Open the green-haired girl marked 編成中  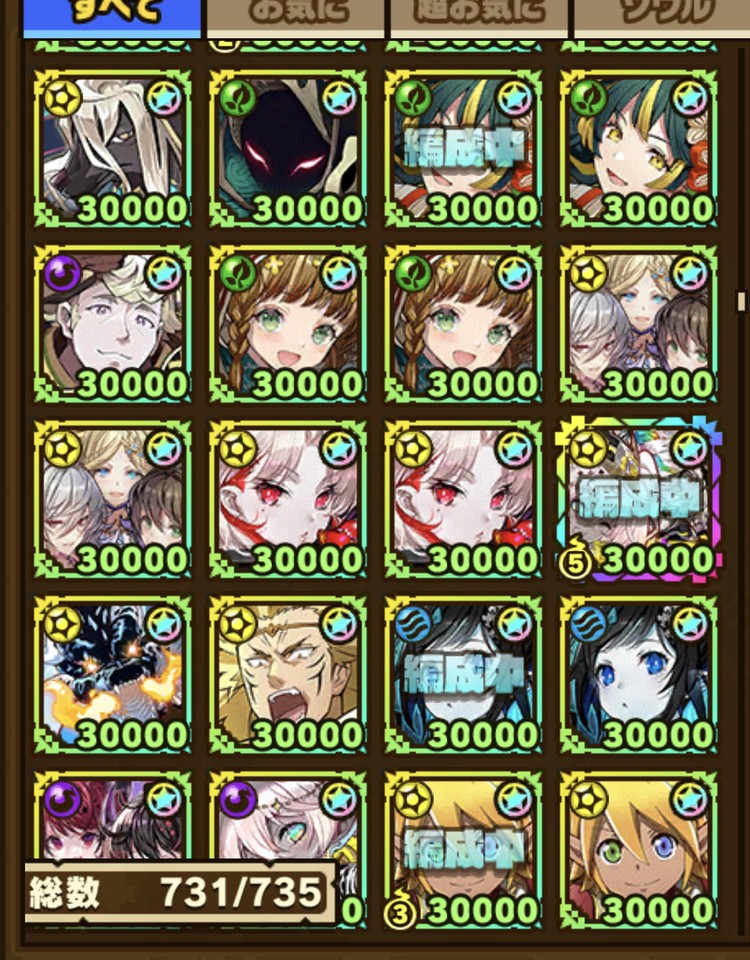(464, 150)
